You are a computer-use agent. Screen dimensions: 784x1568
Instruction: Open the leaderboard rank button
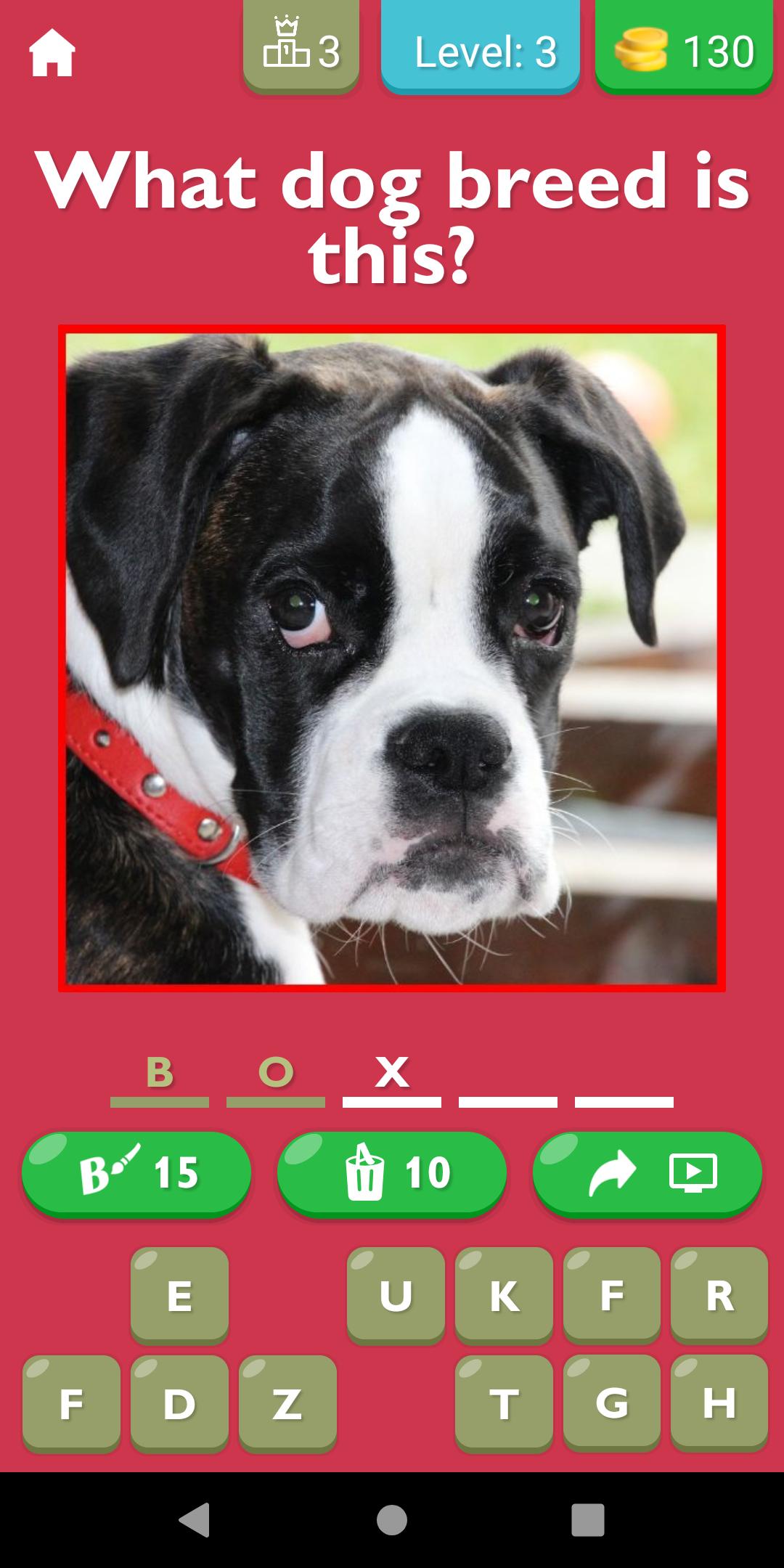(301, 46)
